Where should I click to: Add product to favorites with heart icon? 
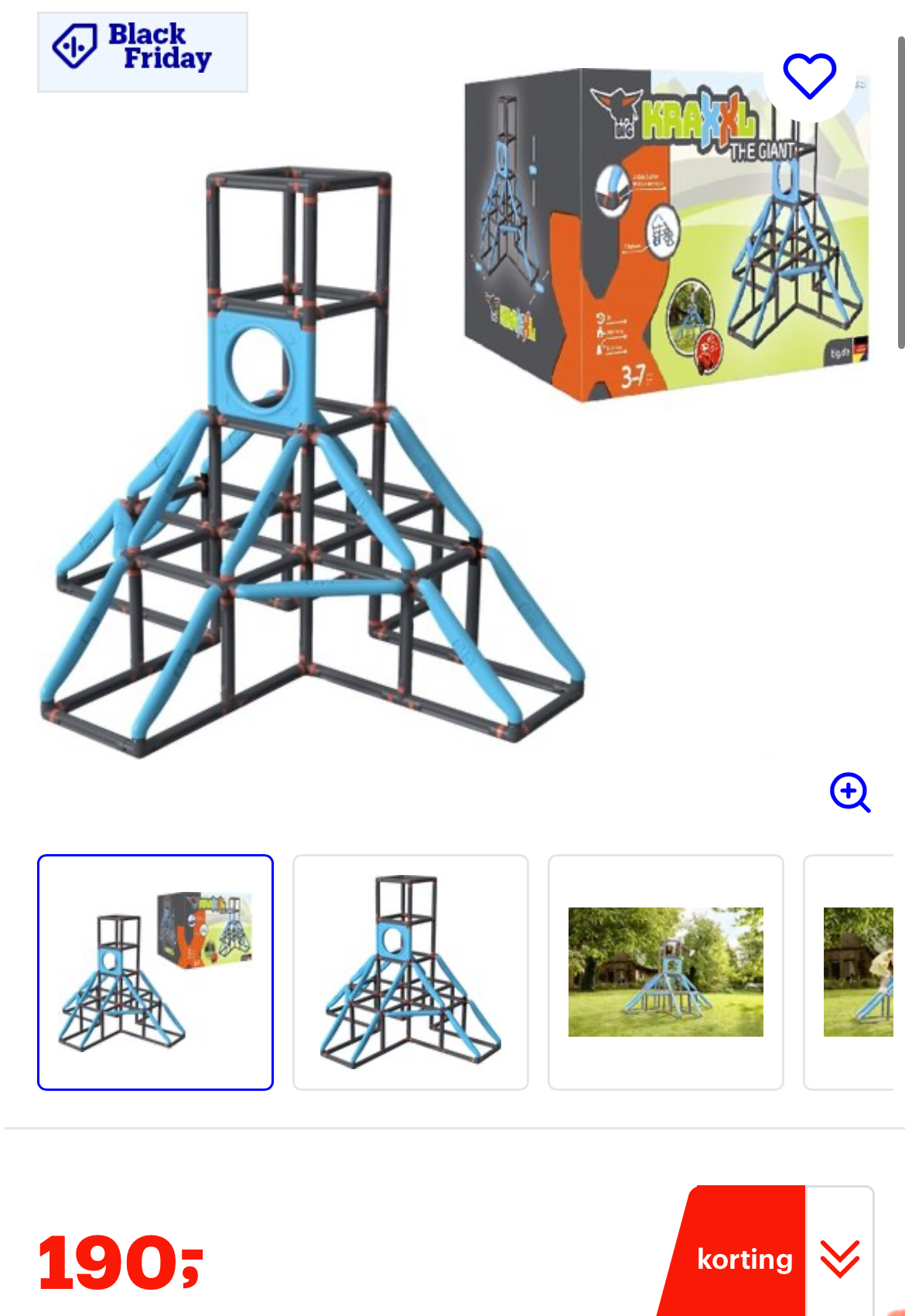[x=809, y=76]
